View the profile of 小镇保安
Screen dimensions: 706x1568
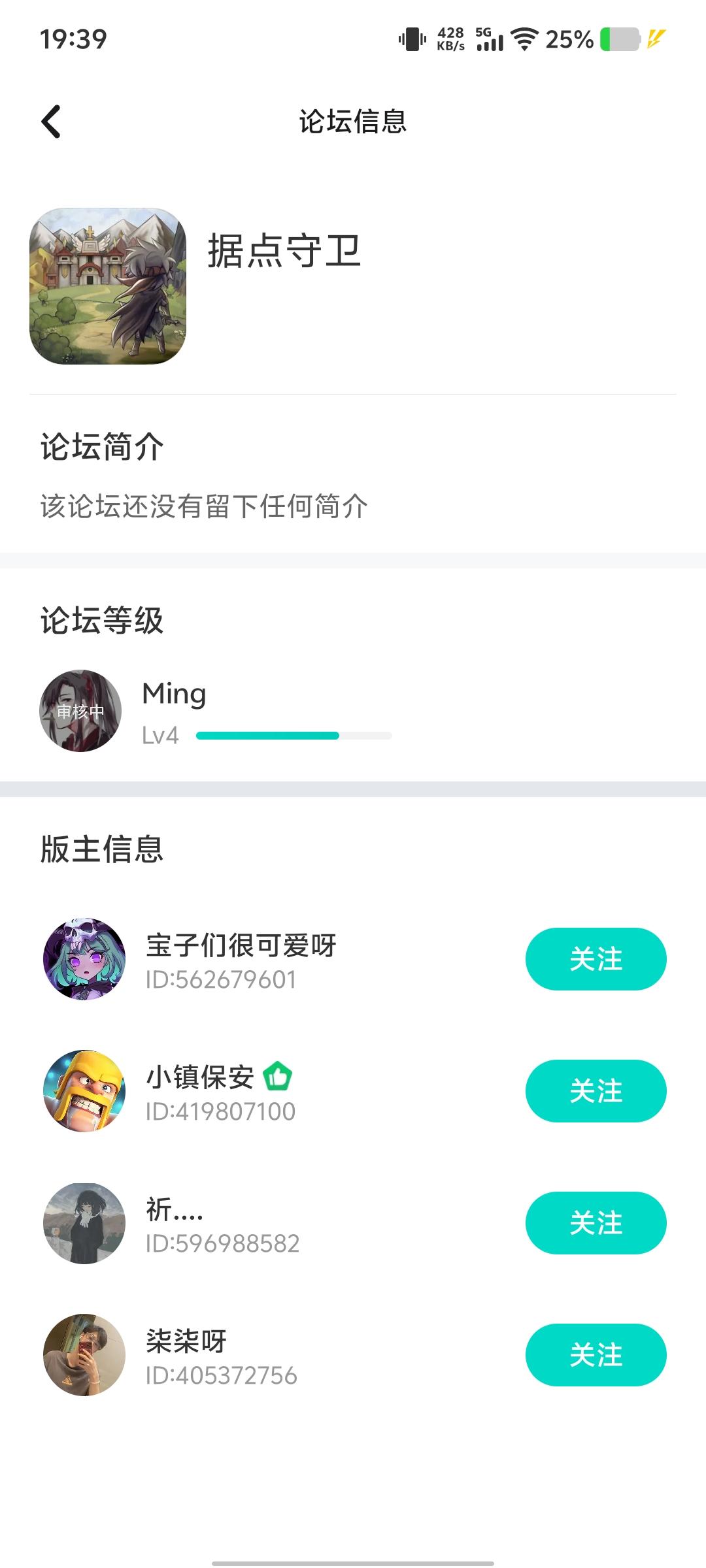point(84,1091)
